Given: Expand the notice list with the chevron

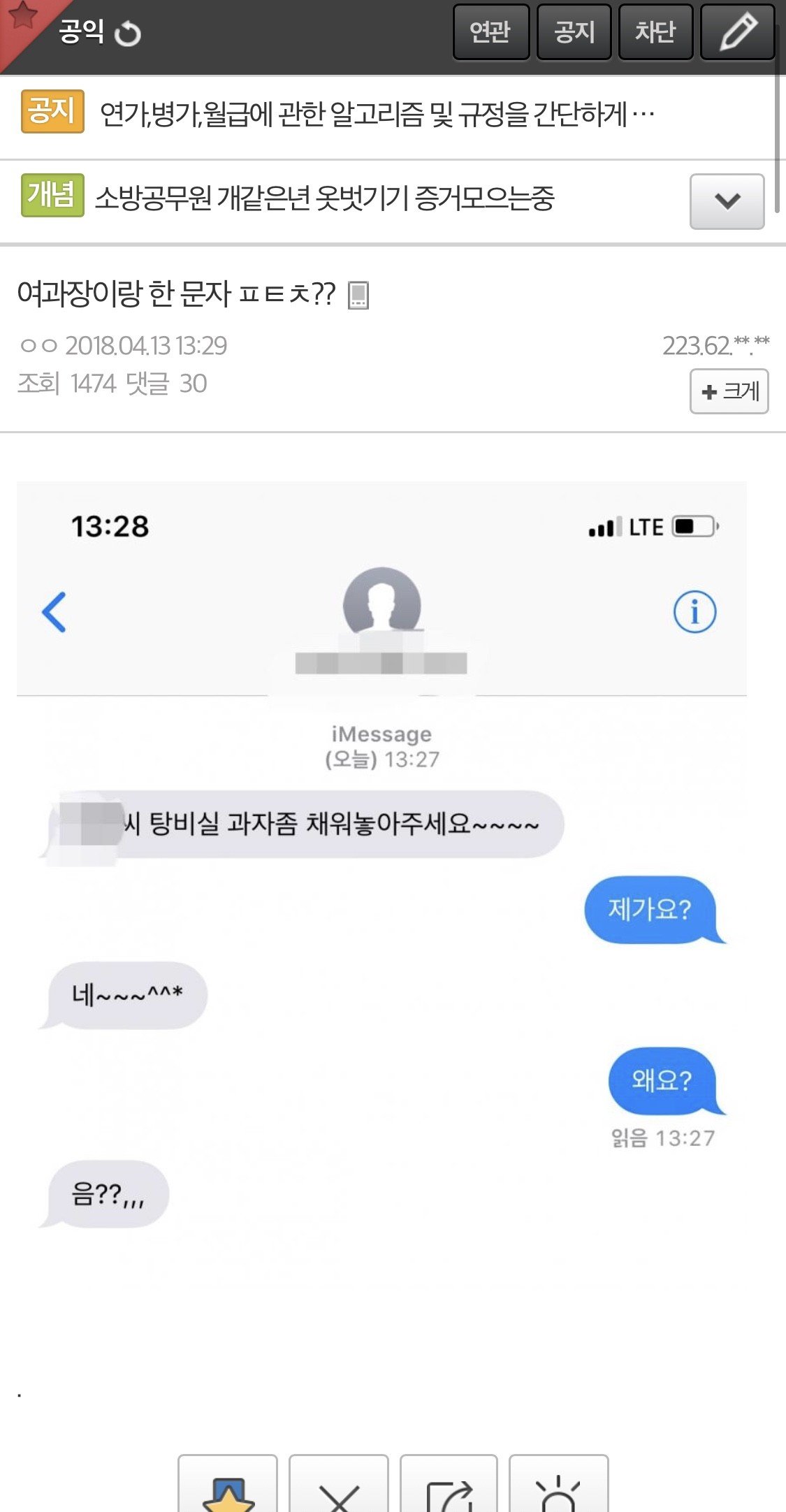Looking at the screenshot, I should pyautogui.click(x=727, y=201).
